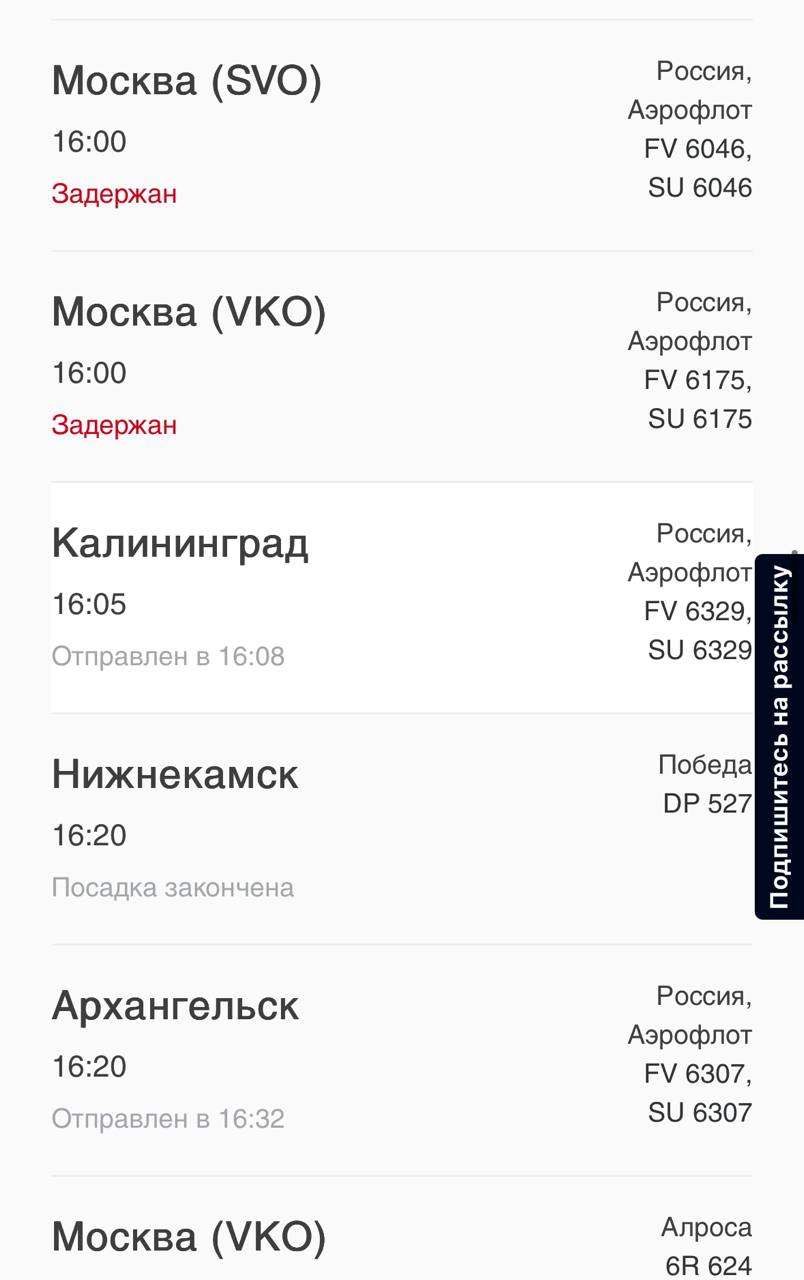Screen dimensions: 804x1280
Task: Open the 16:00 Moscow (VKO) flight FV 6175
Action: [x=400, y=366]
